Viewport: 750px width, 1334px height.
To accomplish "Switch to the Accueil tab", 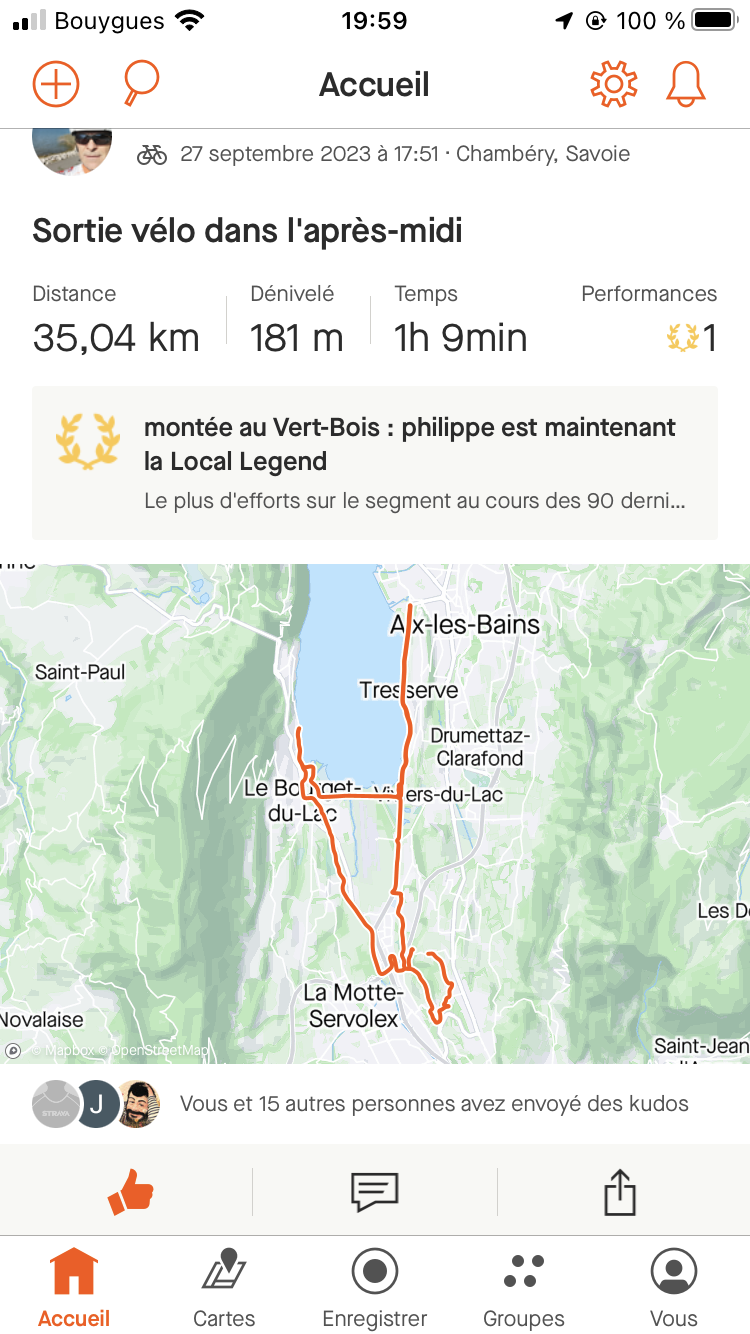I will click(74, 1288).
